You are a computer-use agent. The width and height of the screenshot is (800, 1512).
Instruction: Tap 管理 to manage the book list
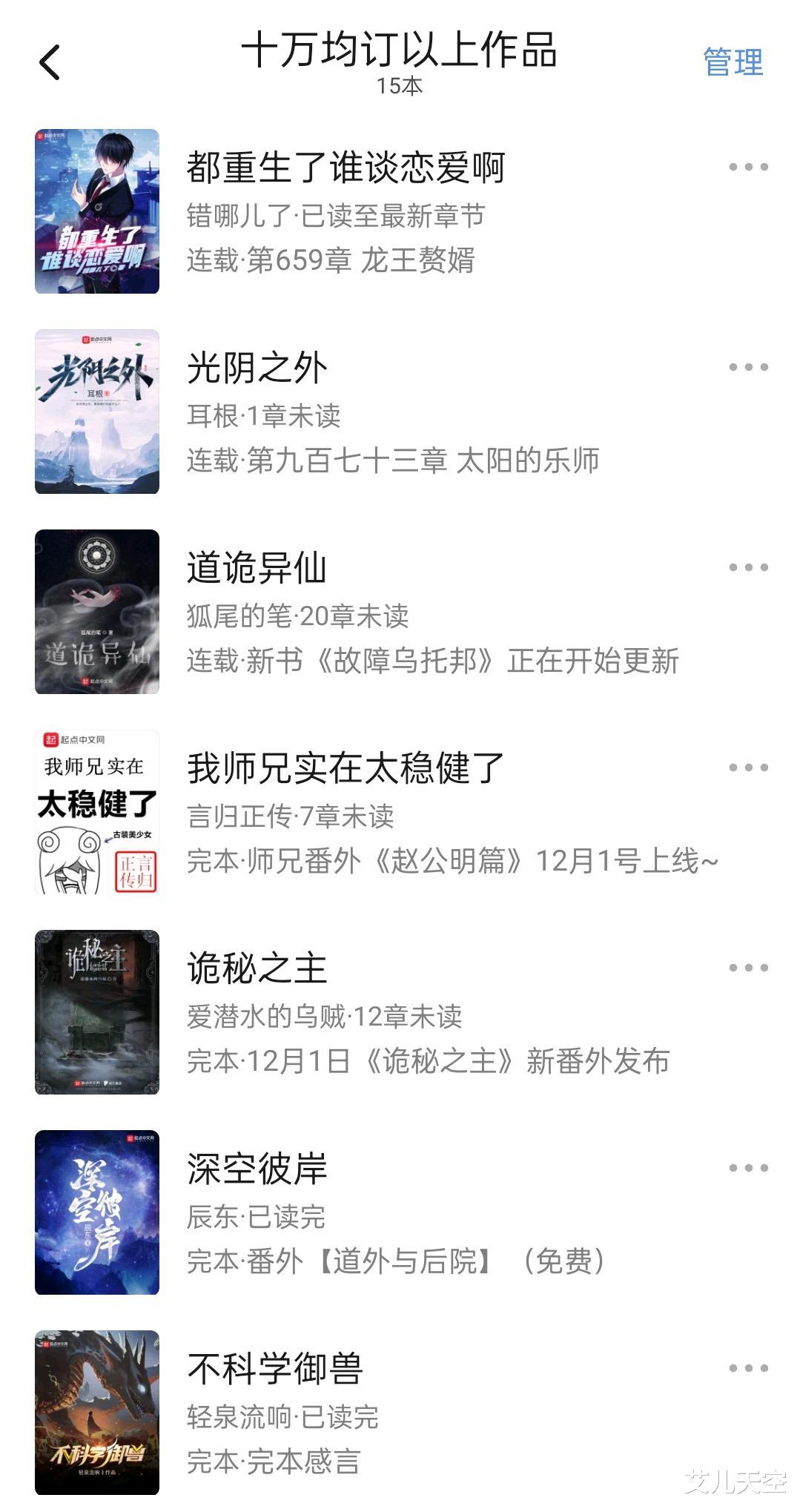[x=733, y=62]
